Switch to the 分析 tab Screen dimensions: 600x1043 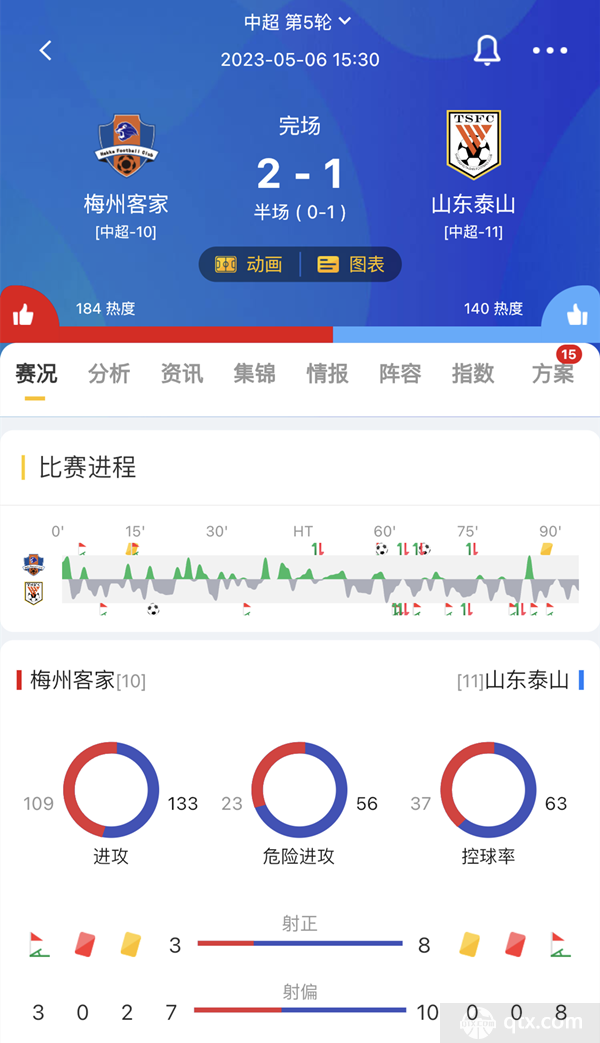109,374
